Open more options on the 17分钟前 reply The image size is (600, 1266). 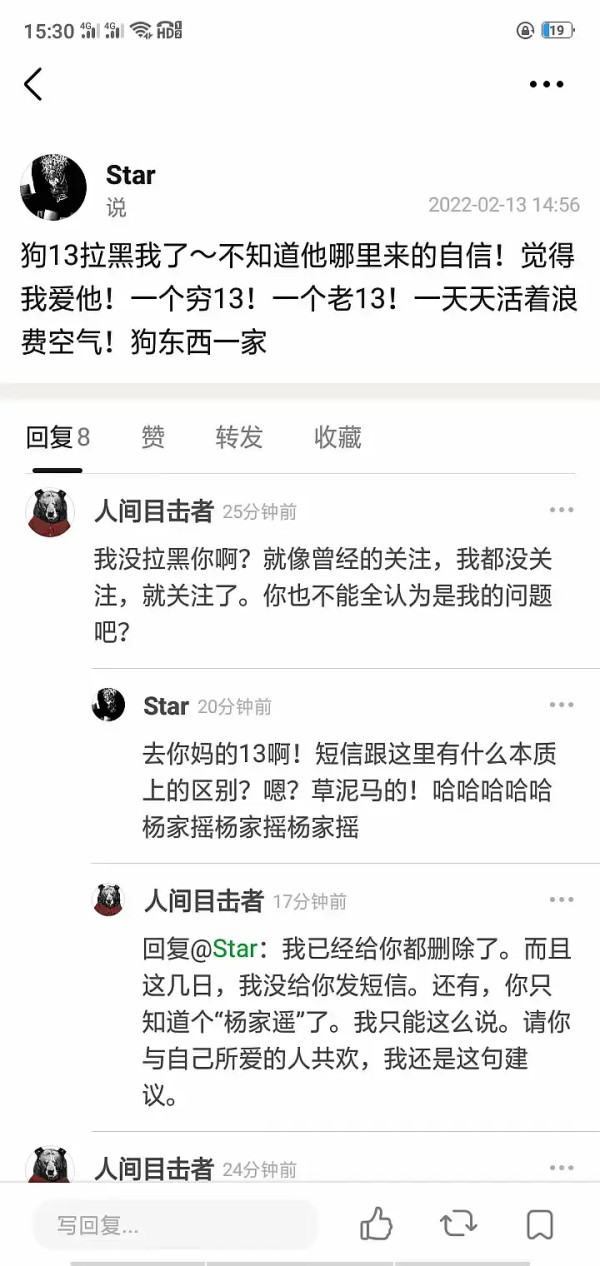(561, 900)
